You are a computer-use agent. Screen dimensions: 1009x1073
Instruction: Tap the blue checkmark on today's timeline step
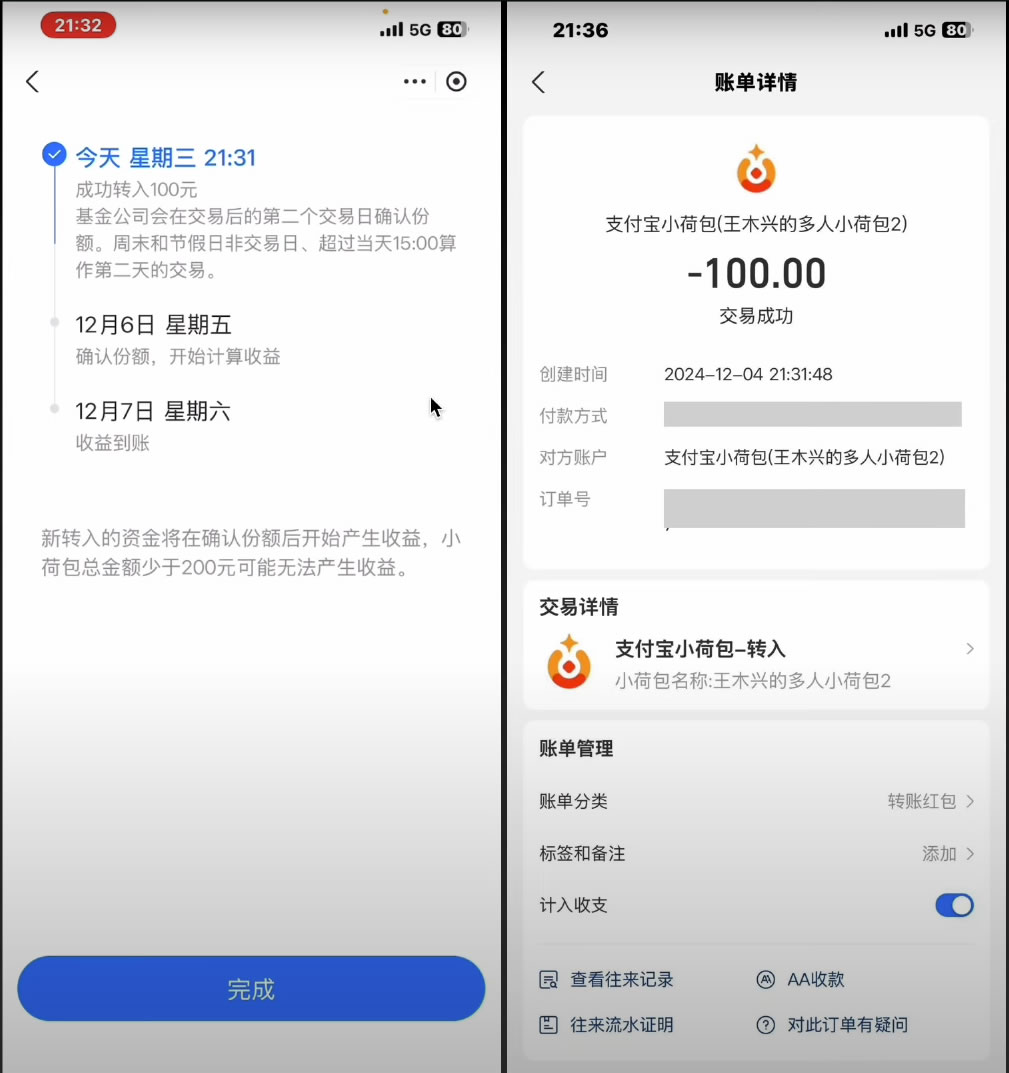click(54, 154)
